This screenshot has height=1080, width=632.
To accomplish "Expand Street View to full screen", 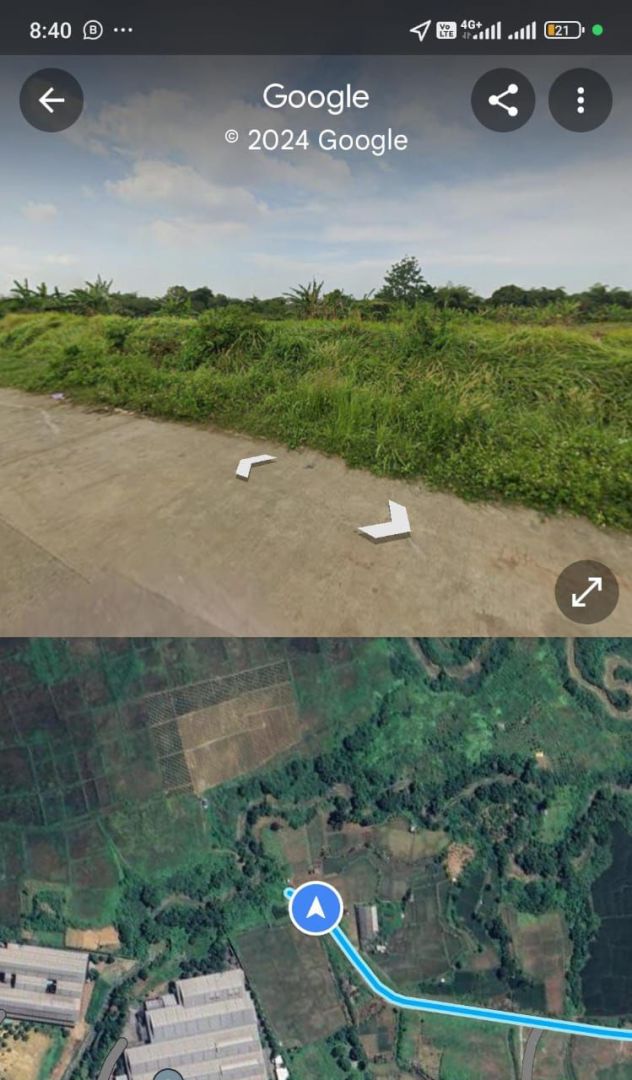I will click(586, 592).
